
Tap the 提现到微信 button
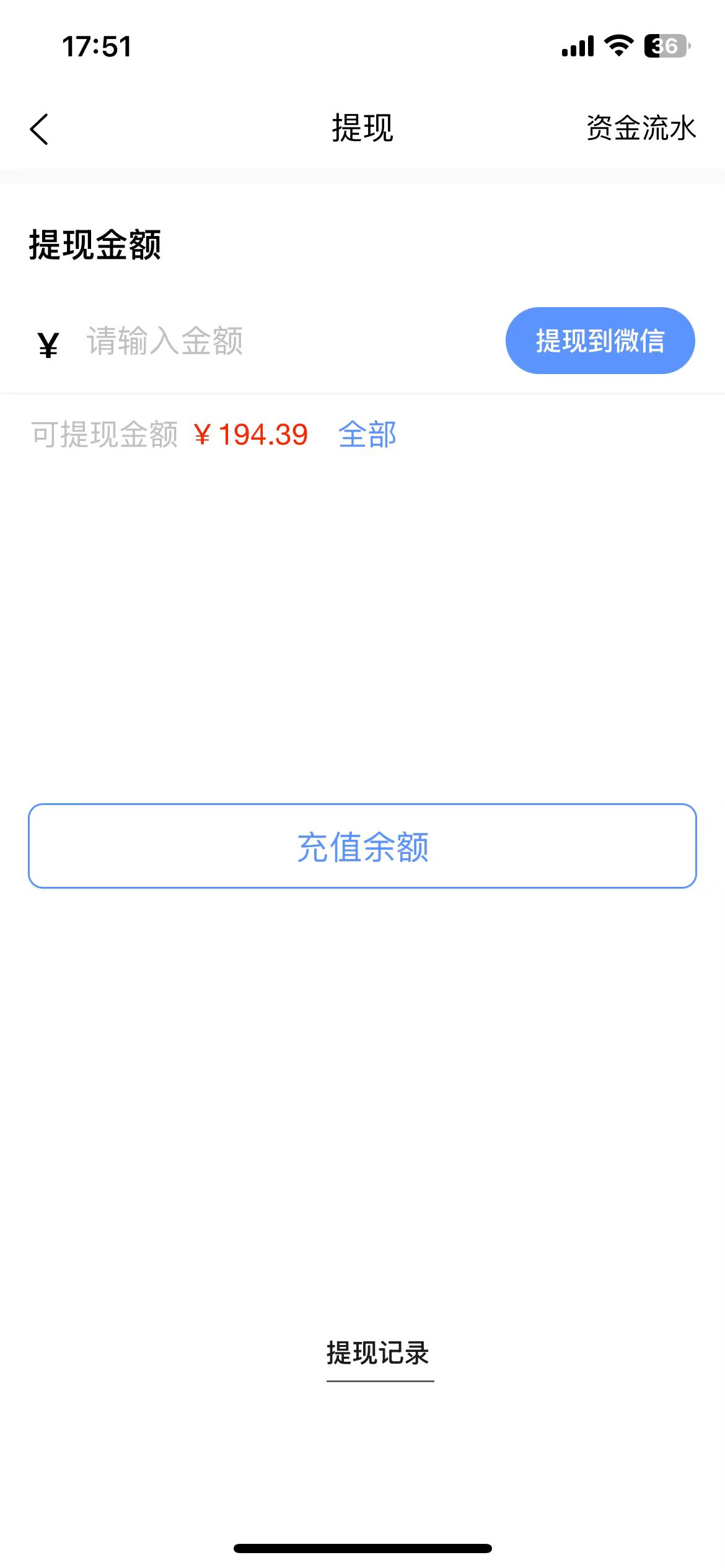(x=600, y=341)
